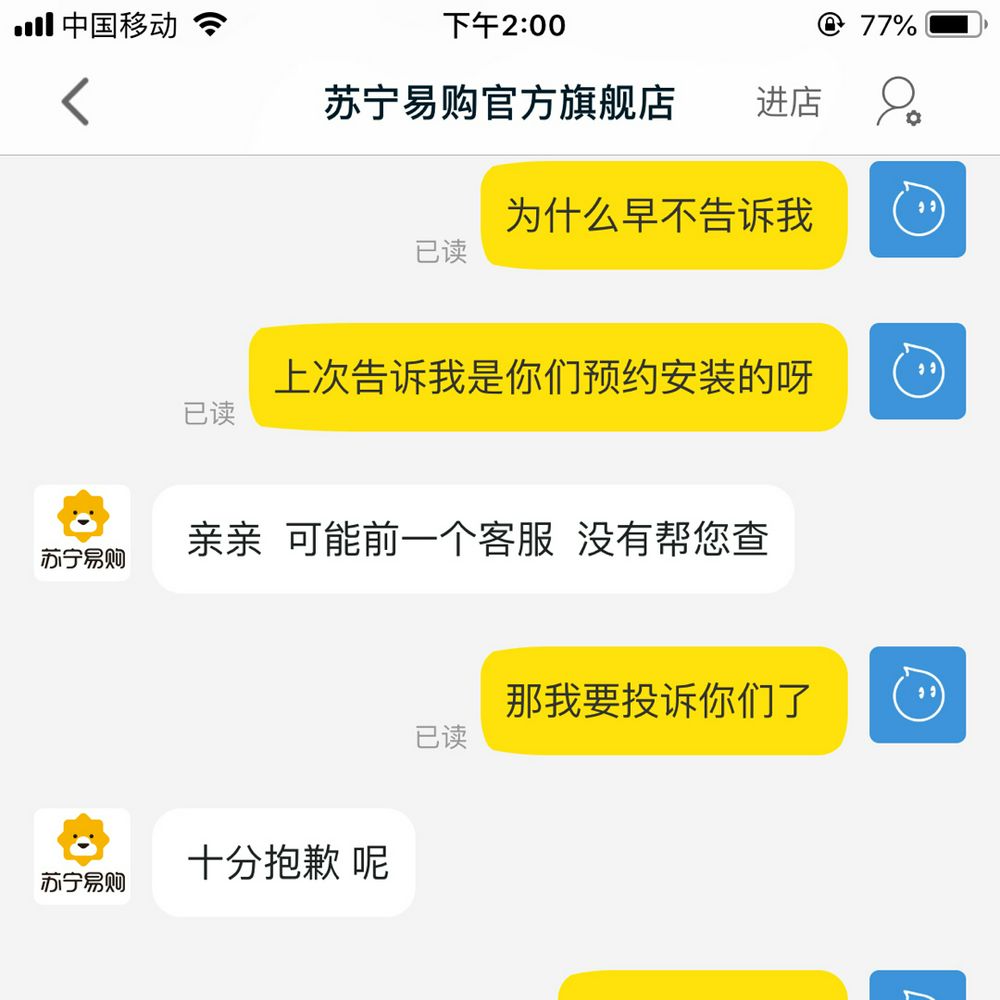
Task: Open the chat contact settings icon
Action: point(898,102)
